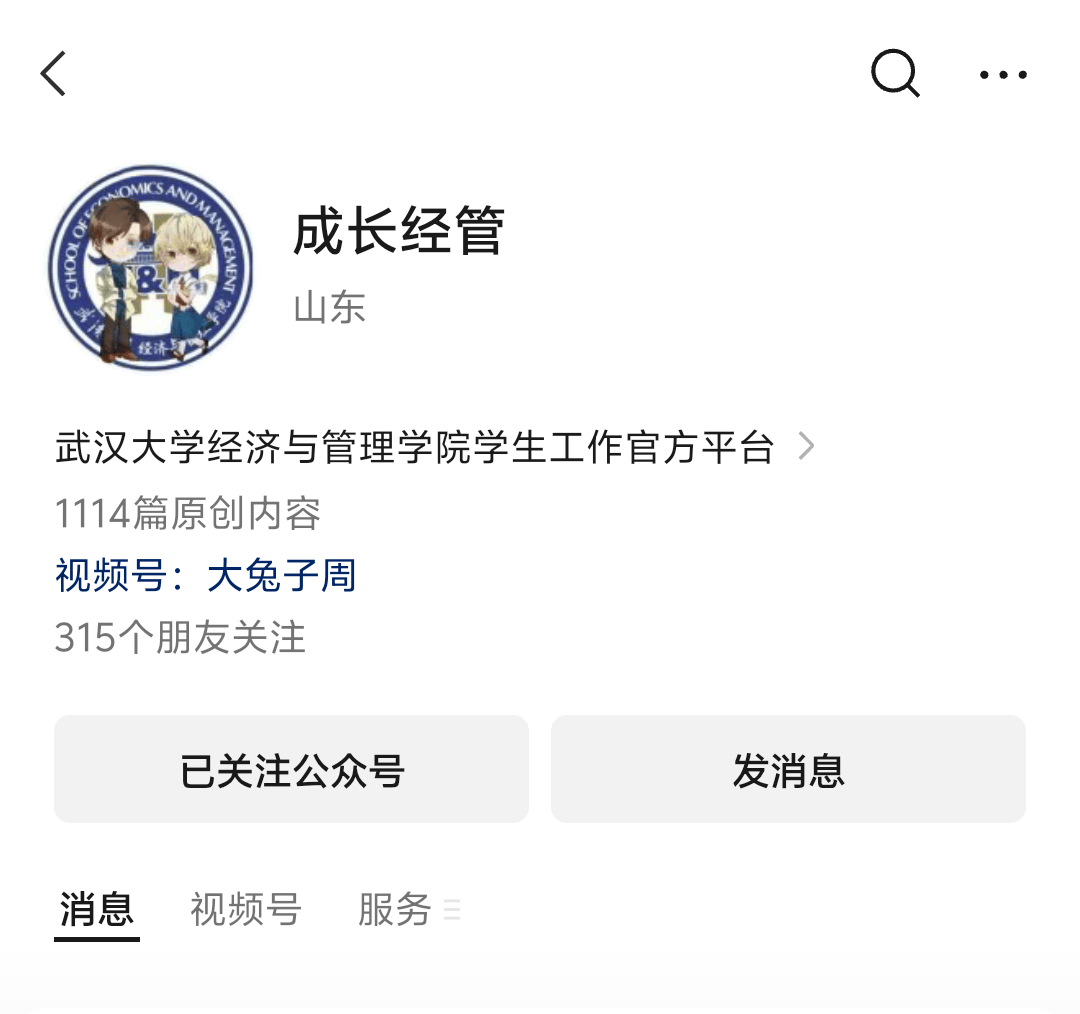Switch to the 视频号 tab
Viewport: 1080px width, 1014px height.
pos(246,909)
